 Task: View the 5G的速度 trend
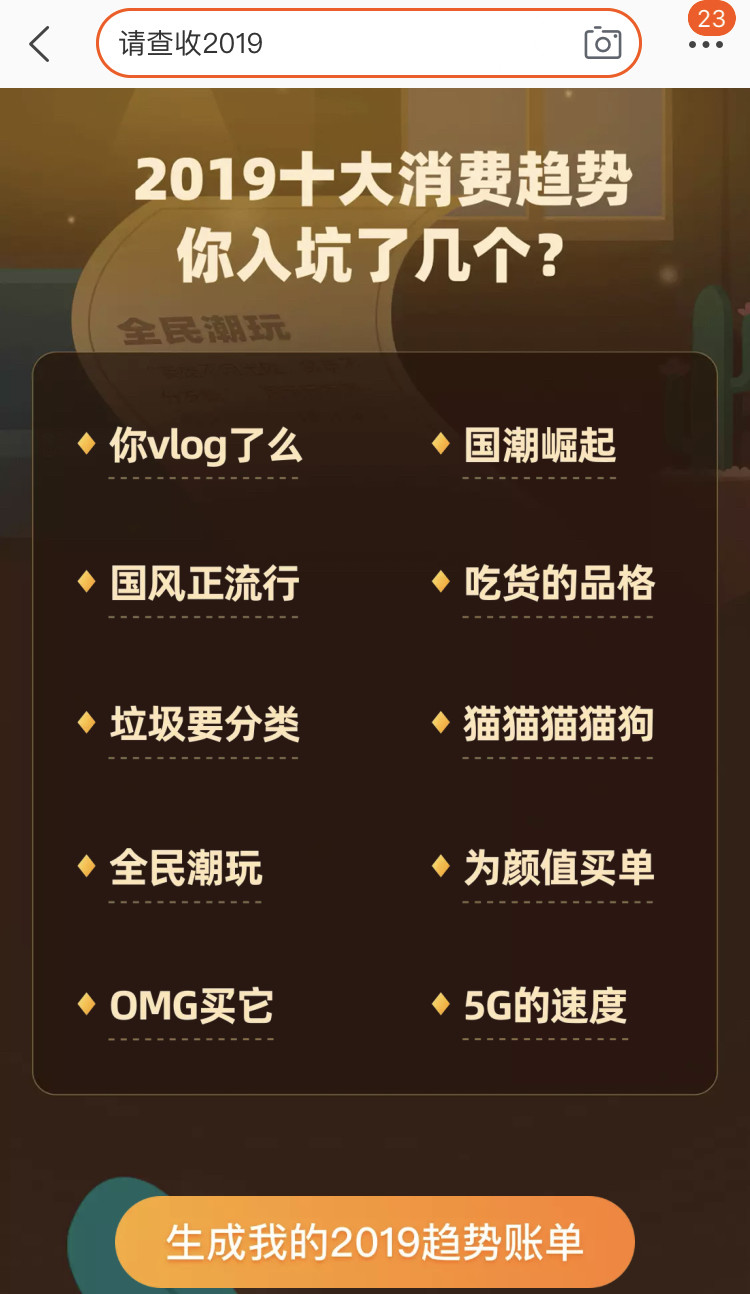(545, 1007)
